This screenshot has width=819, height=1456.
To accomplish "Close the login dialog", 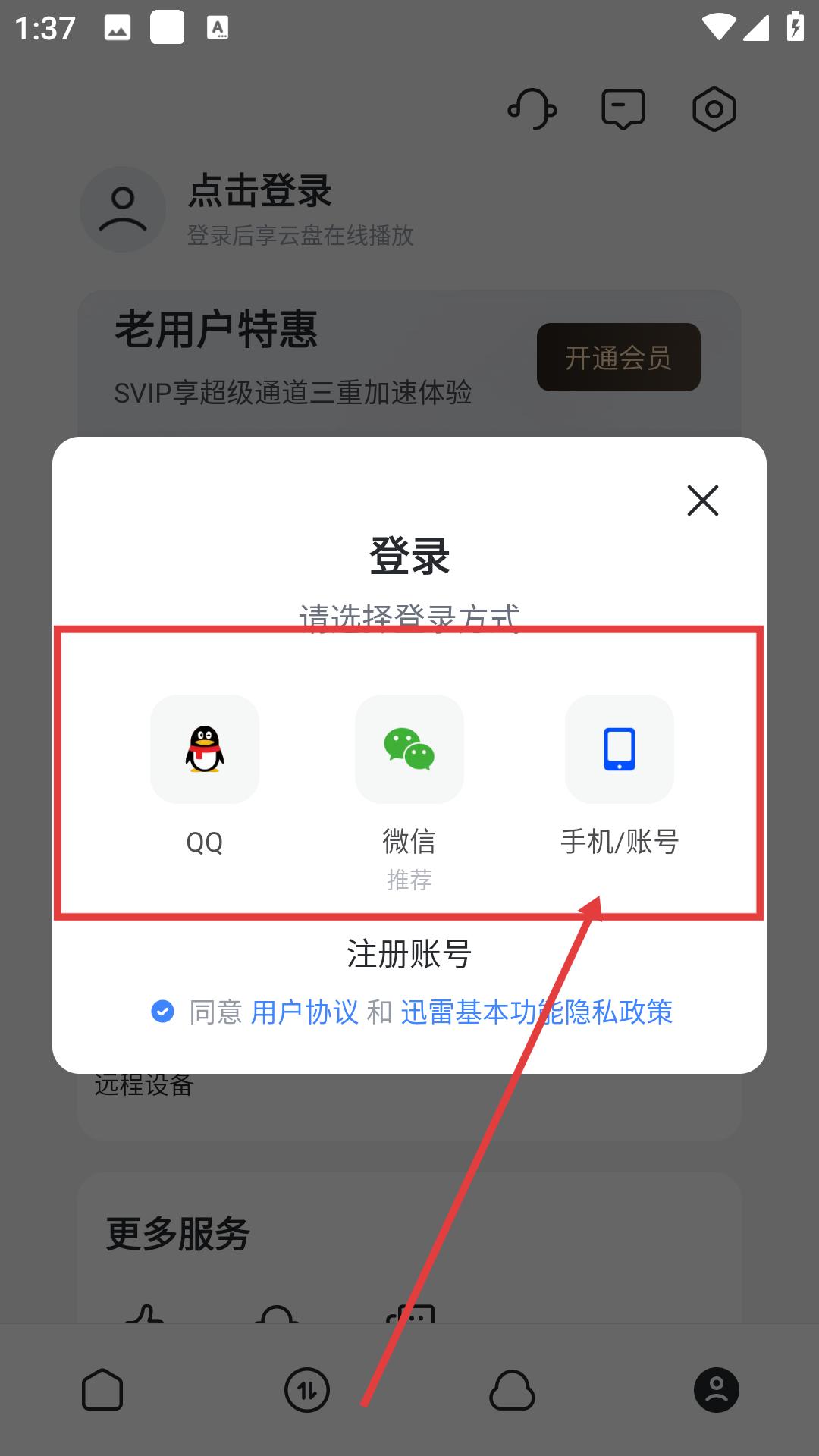I will [702, 500].
